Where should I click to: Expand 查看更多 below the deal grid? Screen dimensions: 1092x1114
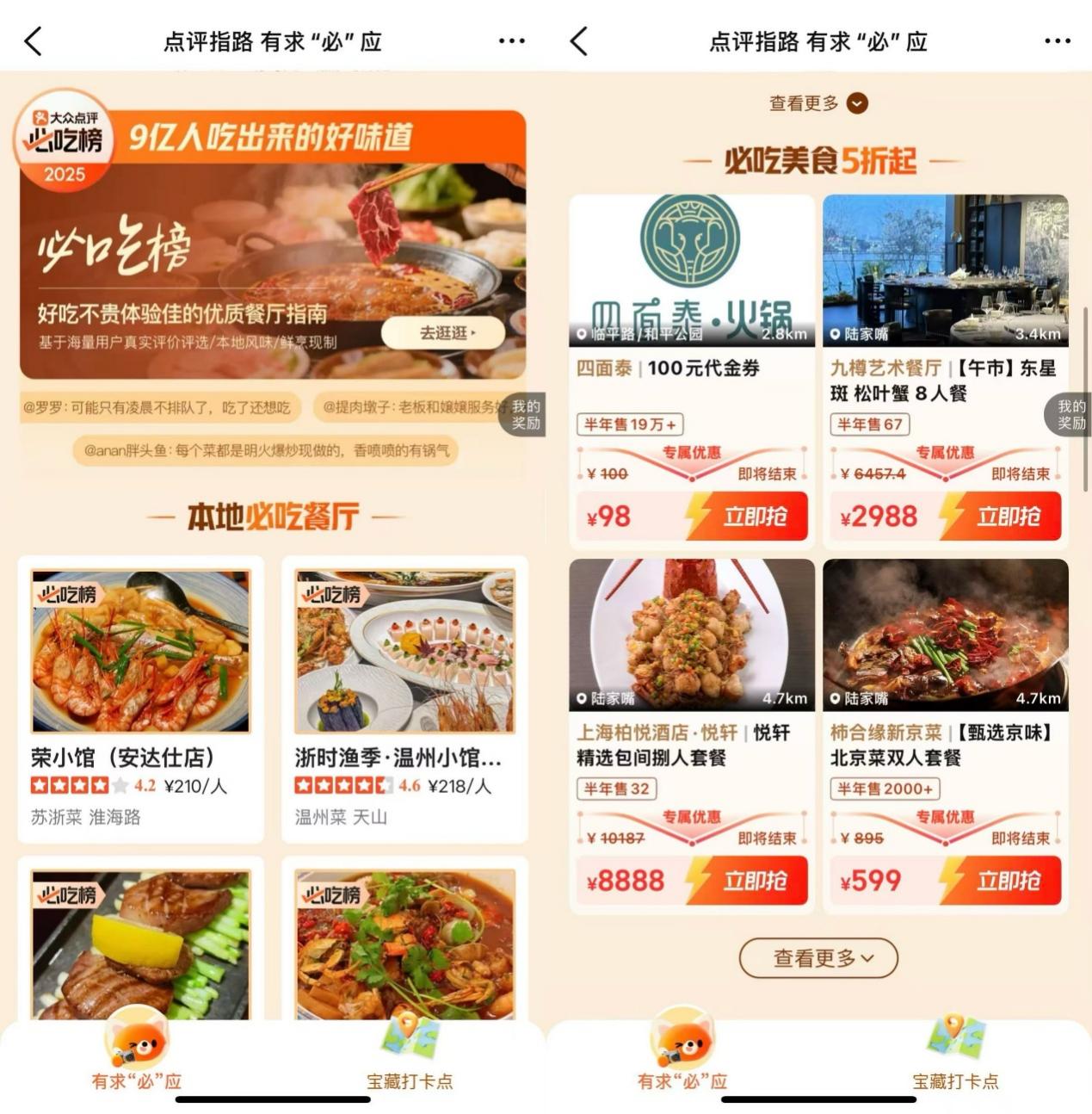click(817, 957)
